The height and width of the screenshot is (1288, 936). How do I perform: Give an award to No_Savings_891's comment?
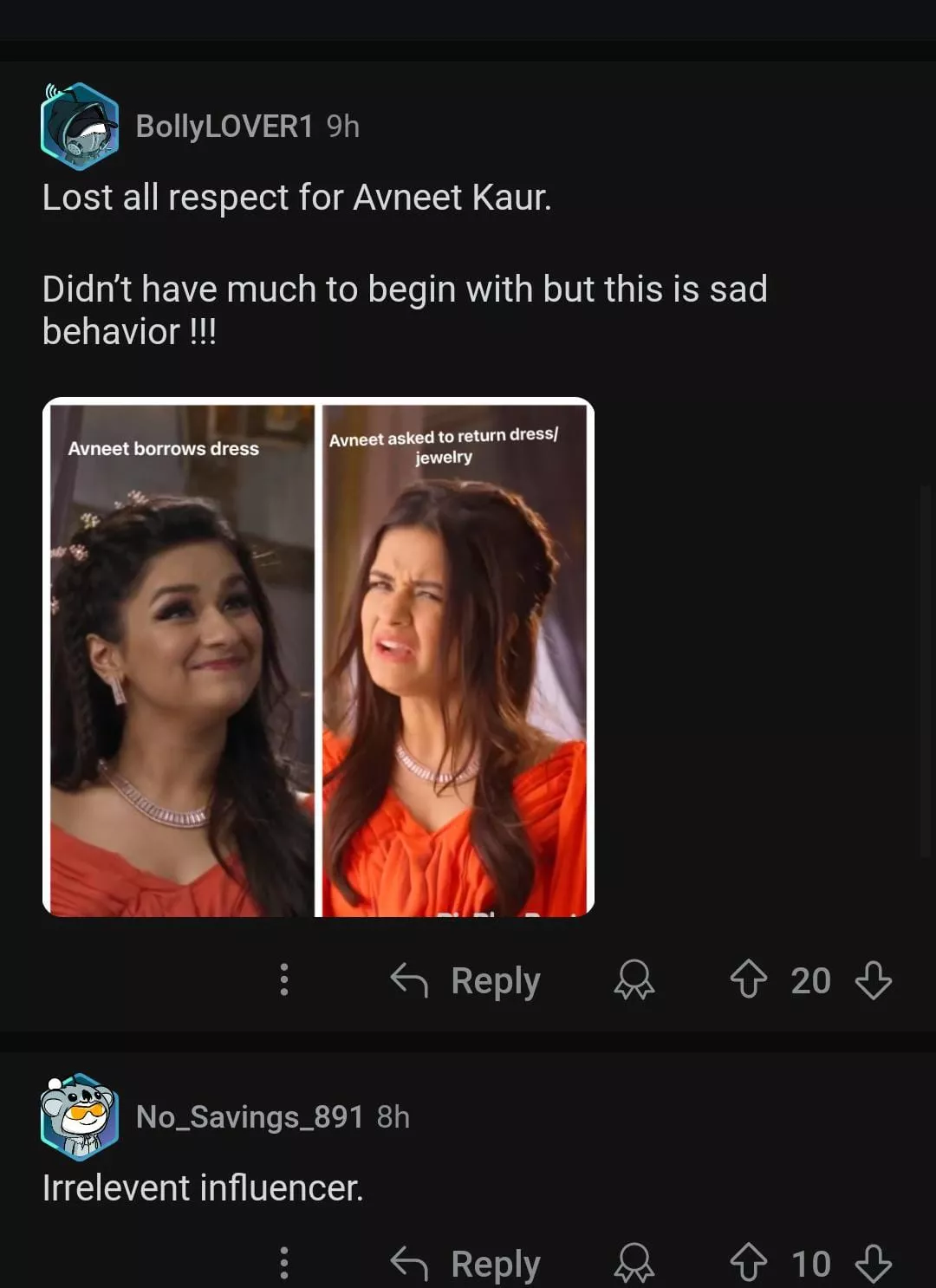tap(634, 1264)
